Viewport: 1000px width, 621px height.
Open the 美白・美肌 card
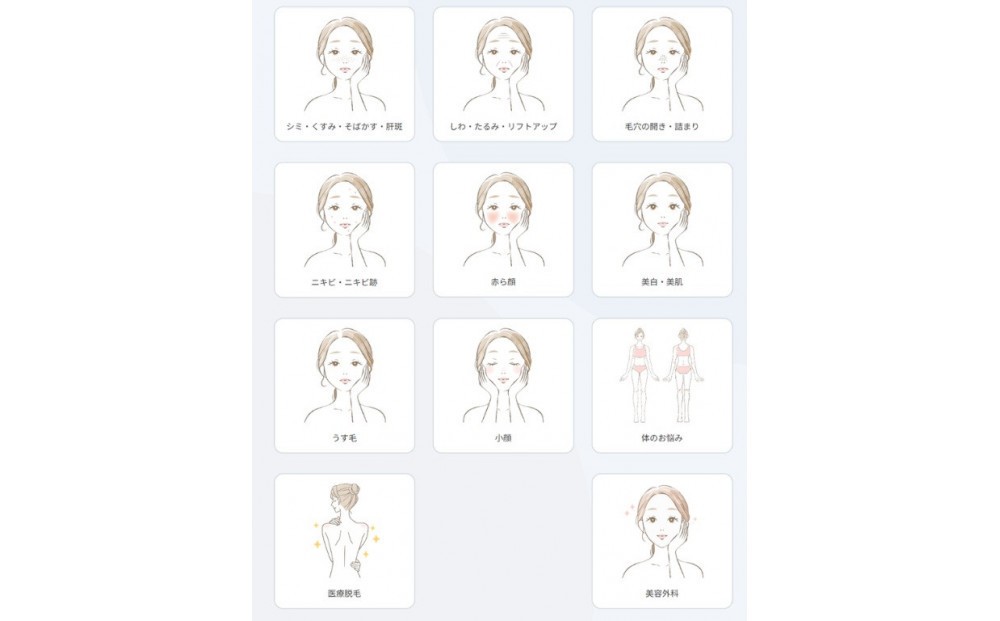[662, 230]
